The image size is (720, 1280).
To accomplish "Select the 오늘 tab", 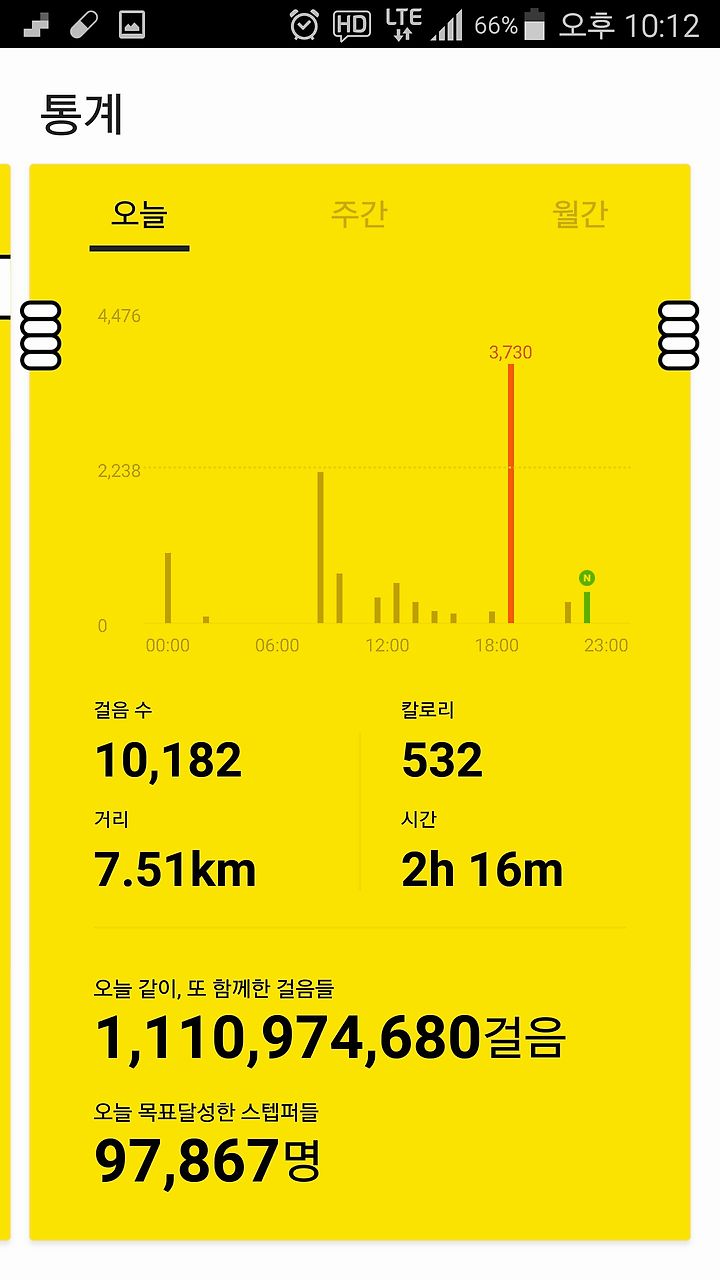I will [x=139, y=214].
